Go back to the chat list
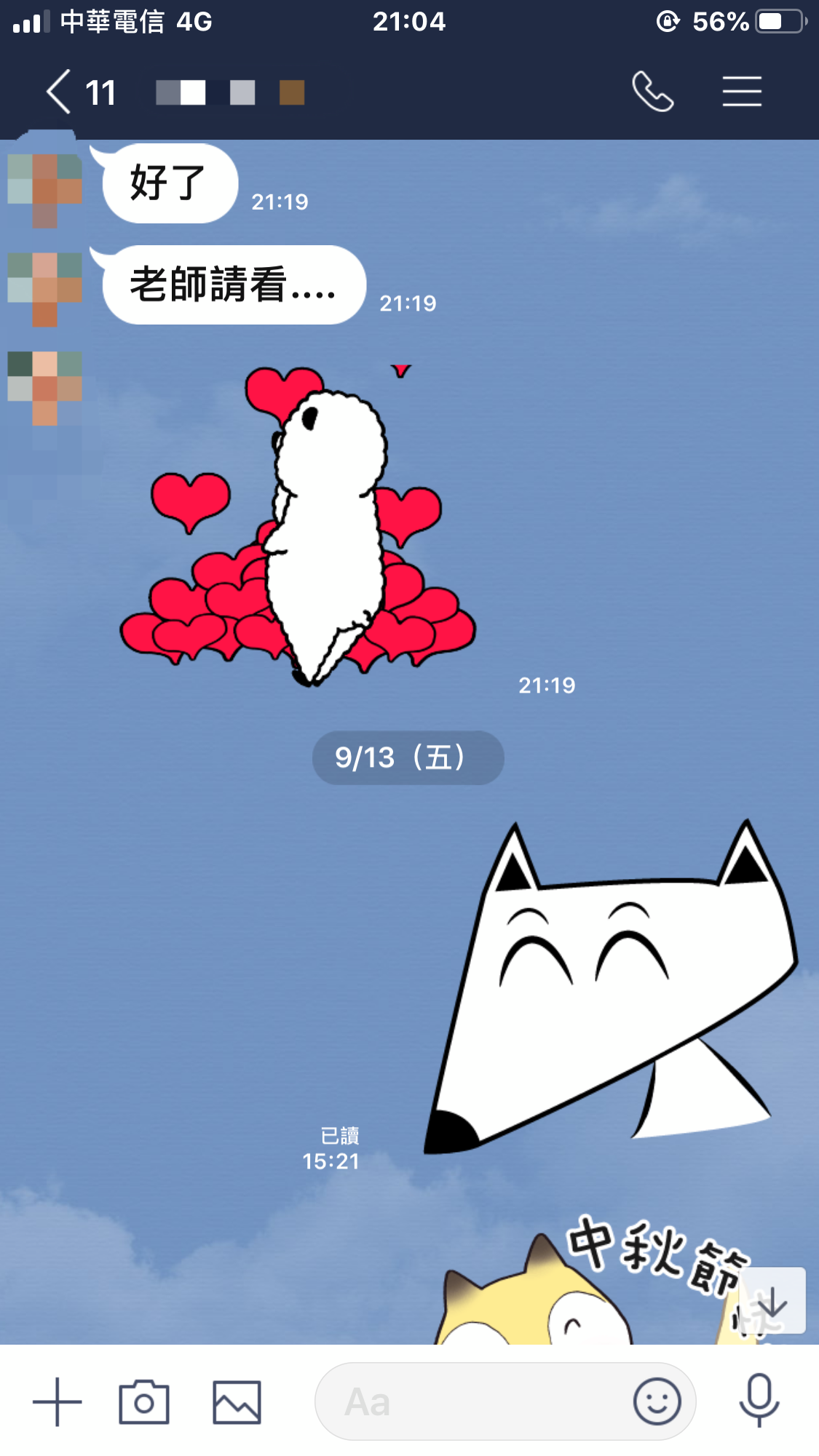This screenshot has width=819, height=1456. coord(60,92)
